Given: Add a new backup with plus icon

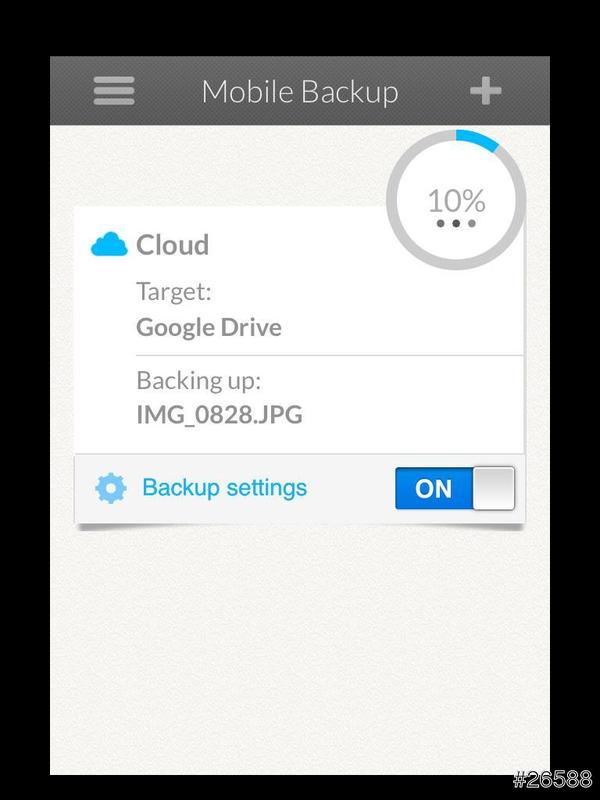Looking at the screenshot, I should (x=486, y=91).
